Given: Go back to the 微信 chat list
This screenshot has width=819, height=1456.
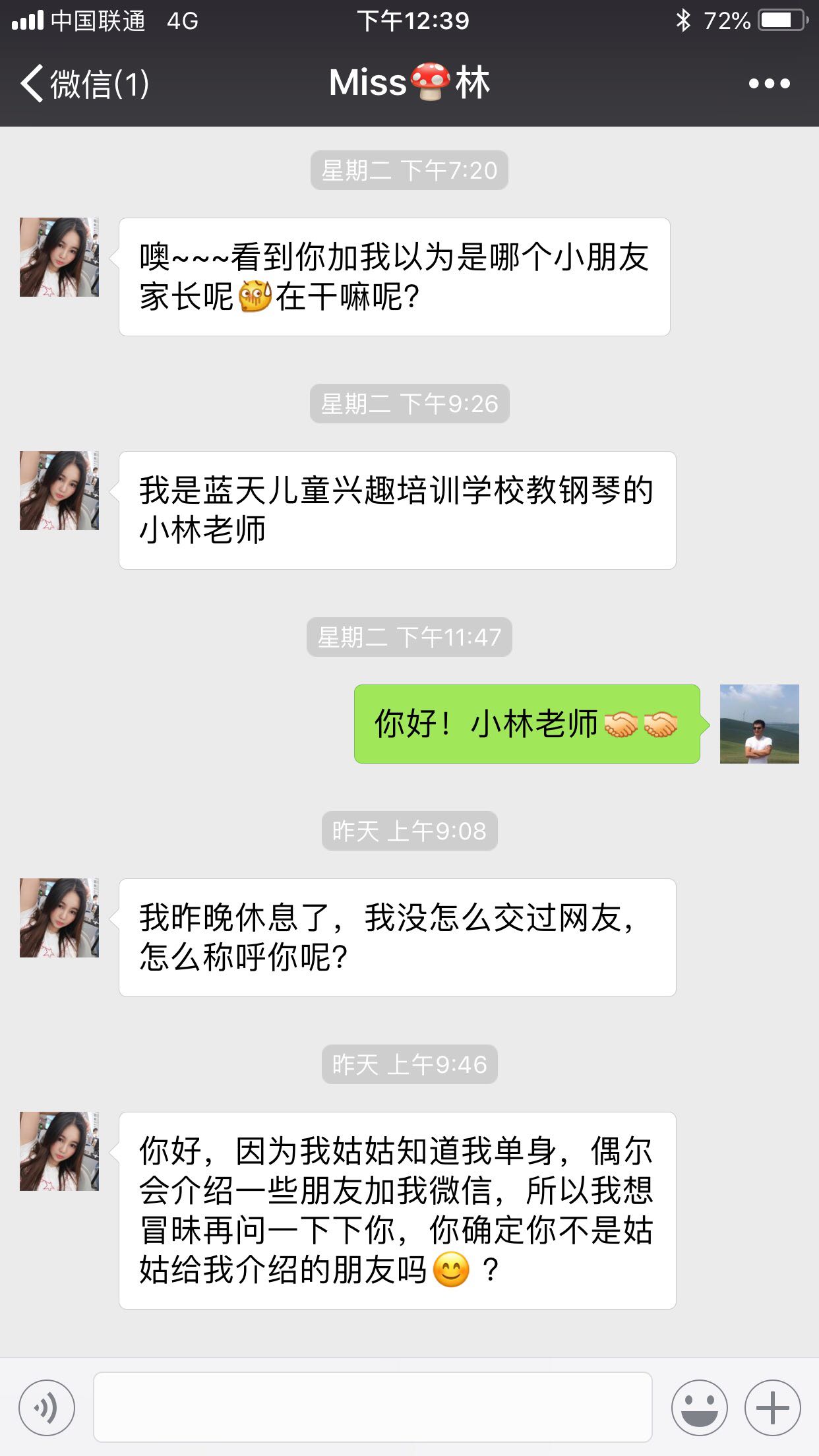Looking at the screenshot, I should click(84, 84).
